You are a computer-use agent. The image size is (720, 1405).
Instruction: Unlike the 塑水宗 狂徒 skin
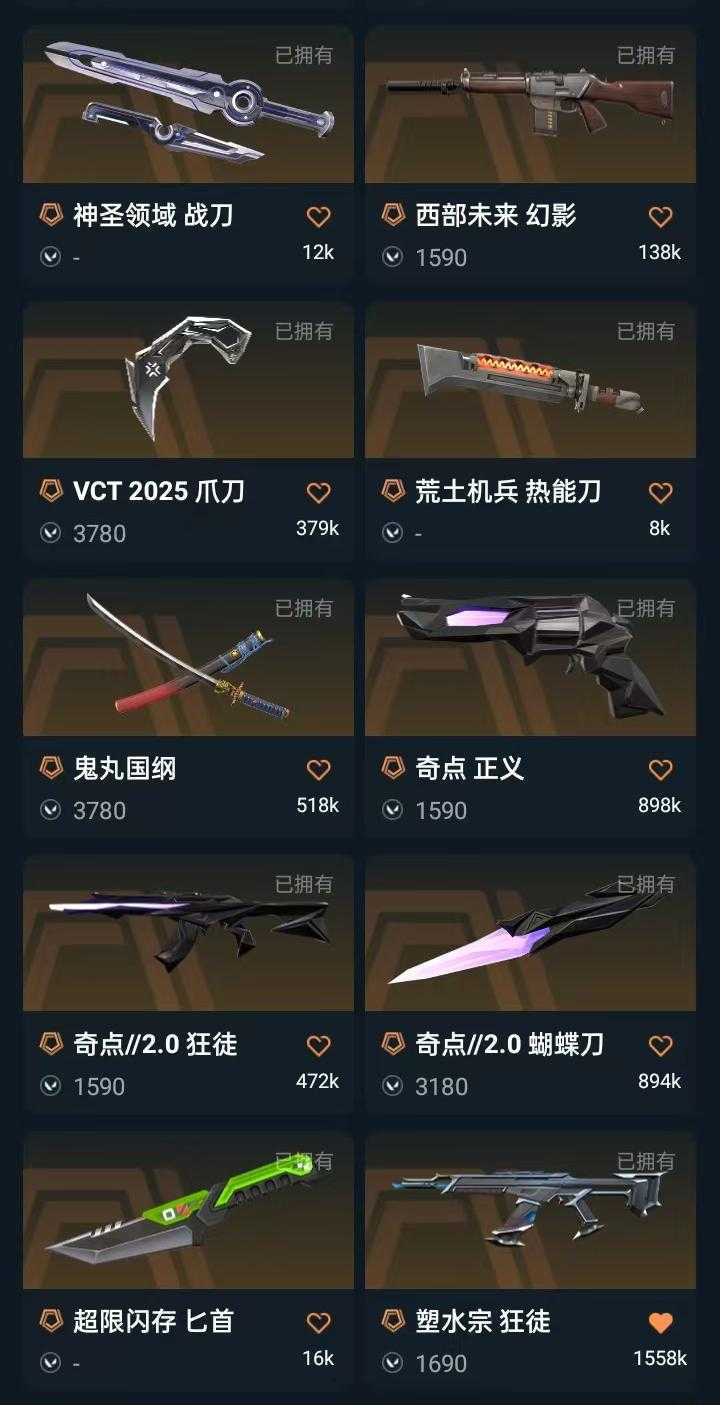tap(660, 1323)
